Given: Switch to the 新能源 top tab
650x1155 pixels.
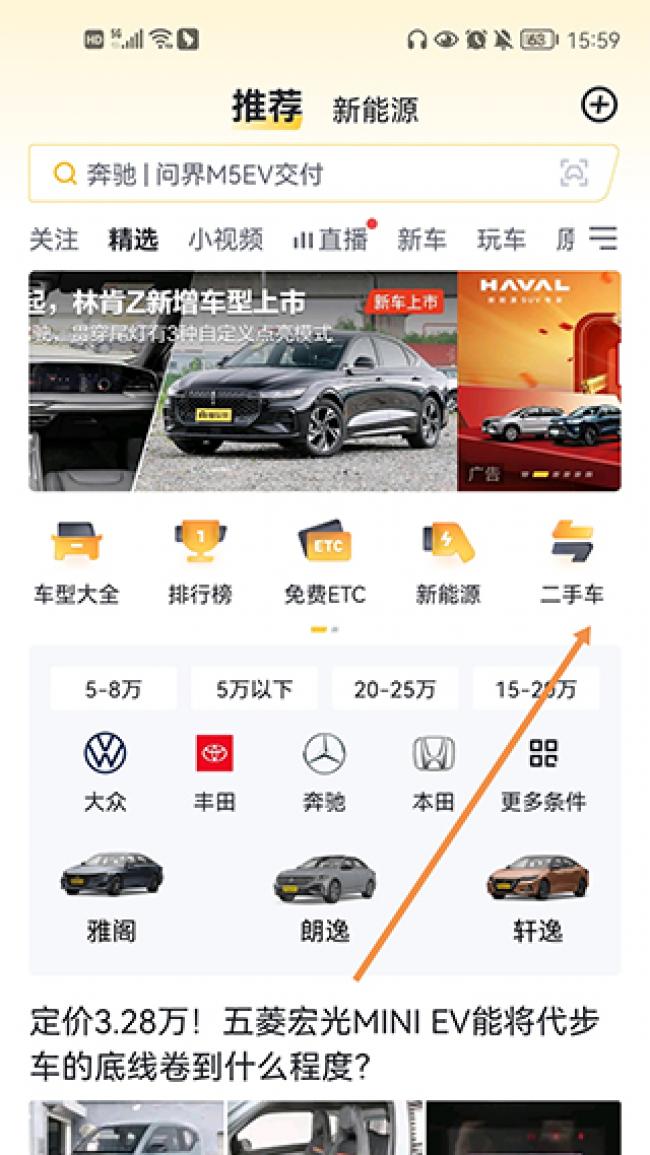Looking at the screenshot, I should (375, 110).
